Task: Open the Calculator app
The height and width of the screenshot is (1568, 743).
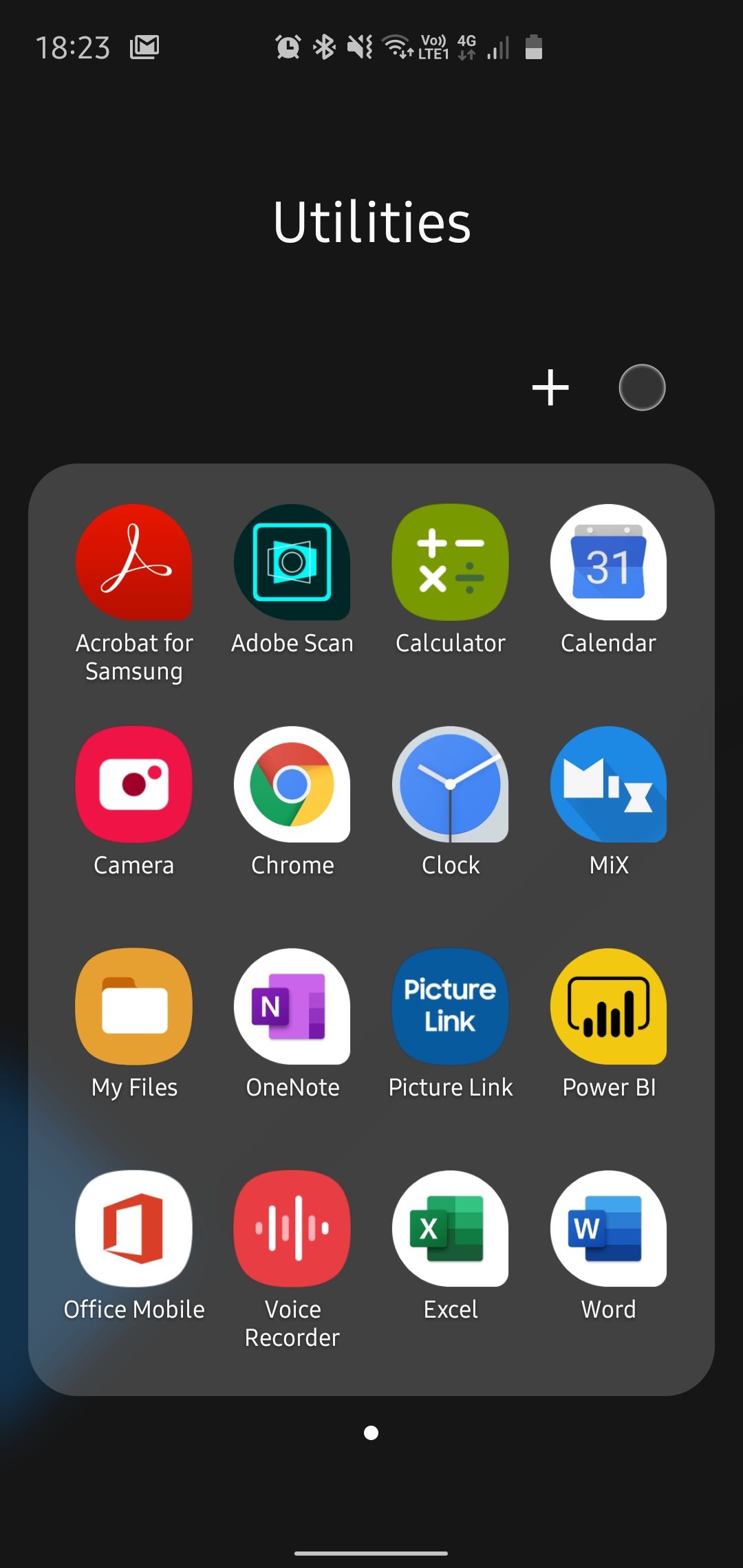Action: pyautogui.click(x=451, y=563)
